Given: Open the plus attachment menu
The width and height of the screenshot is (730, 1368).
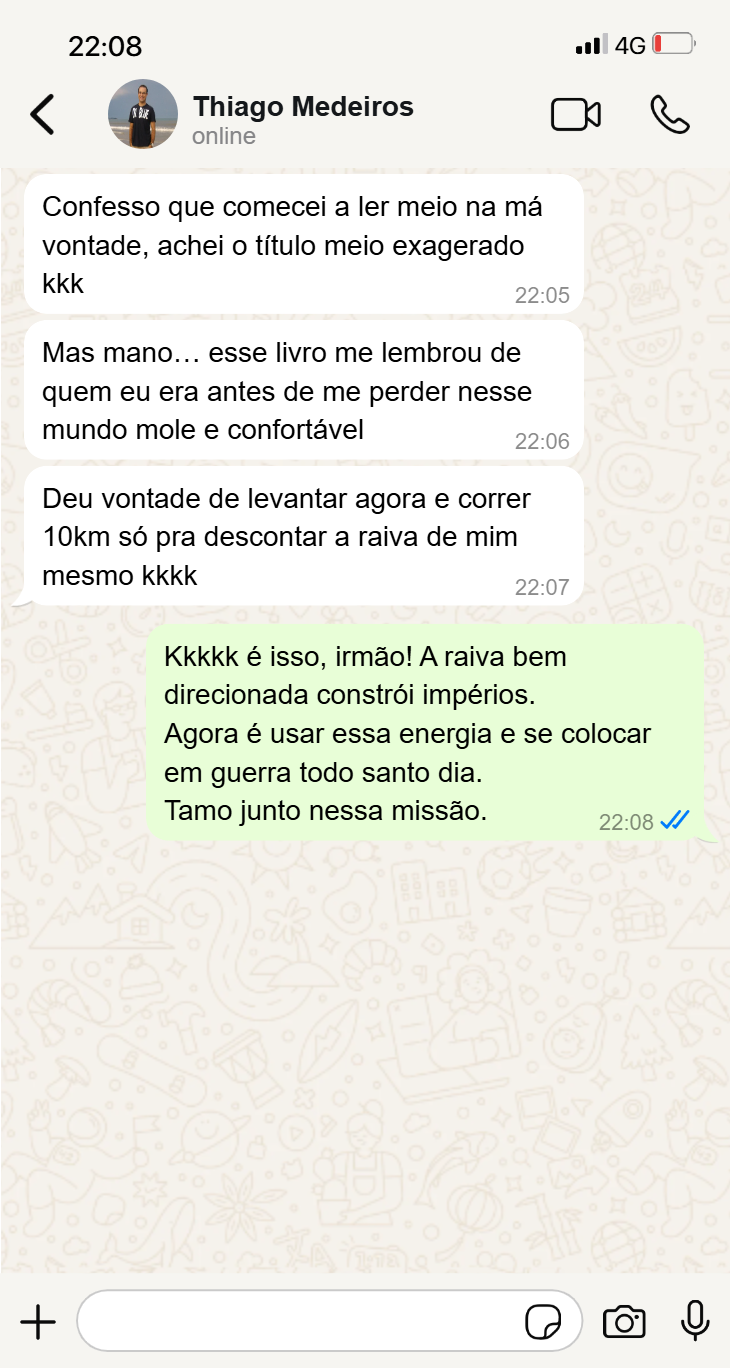Looking at the screenshot, I should coord(38,1322).
